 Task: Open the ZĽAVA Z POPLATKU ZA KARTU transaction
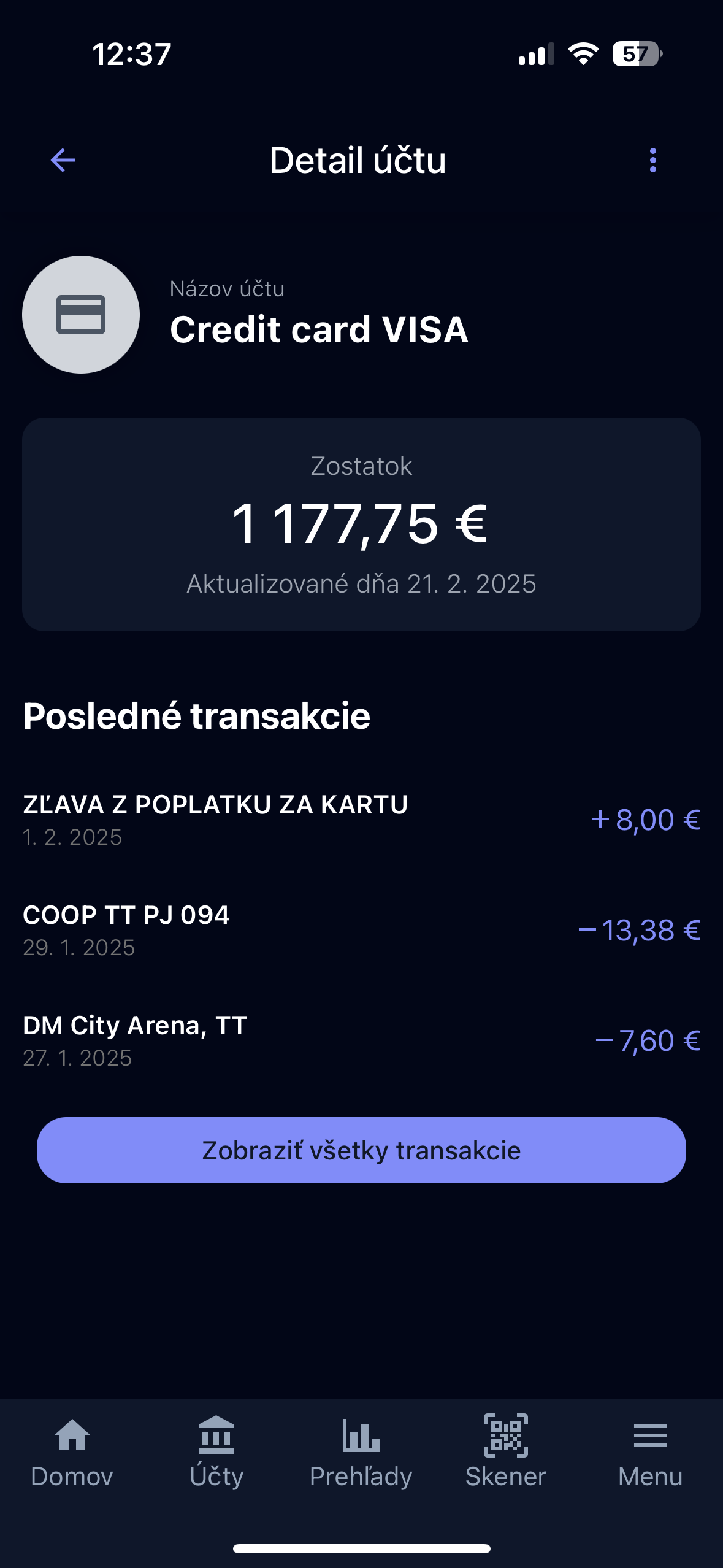[361, 820]
